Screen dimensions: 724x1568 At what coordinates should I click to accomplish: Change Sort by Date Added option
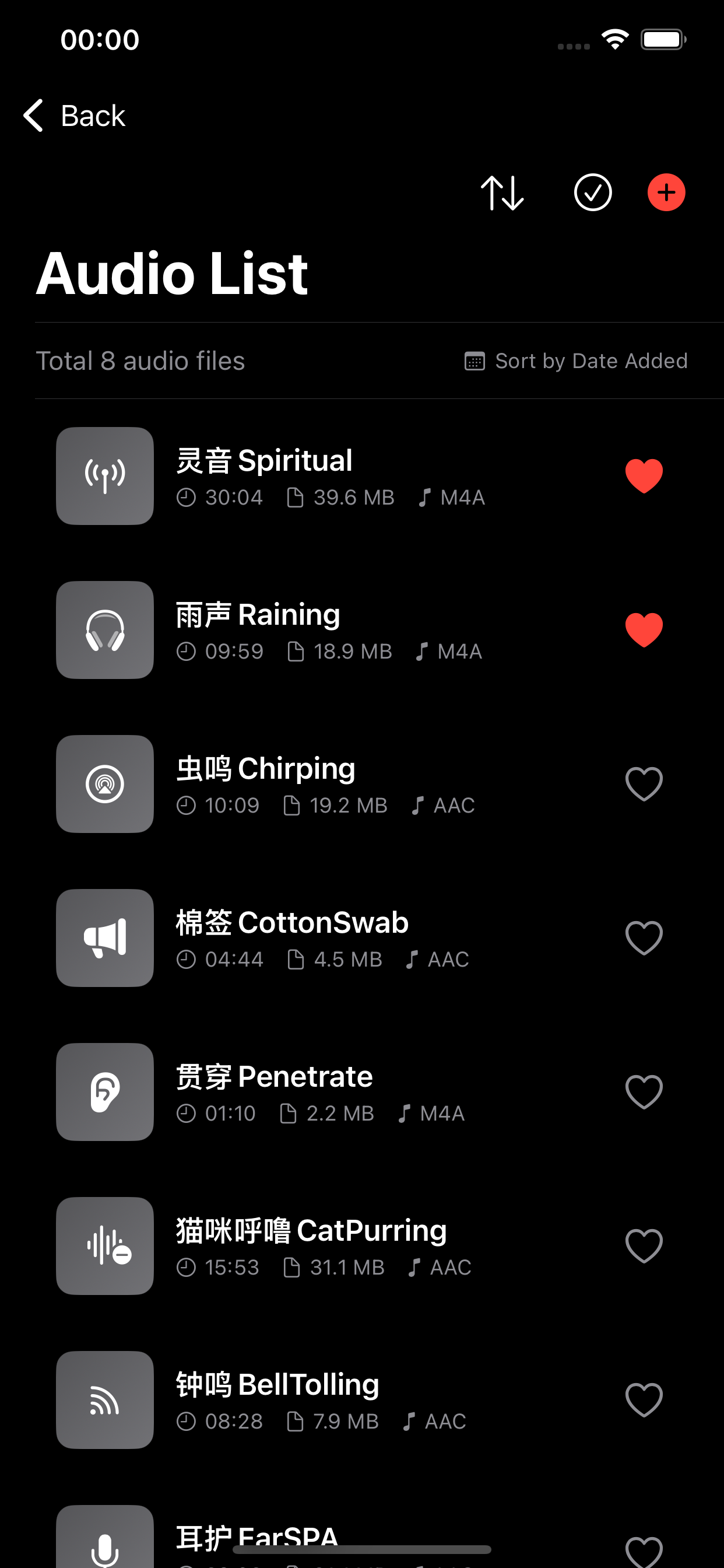576,361
